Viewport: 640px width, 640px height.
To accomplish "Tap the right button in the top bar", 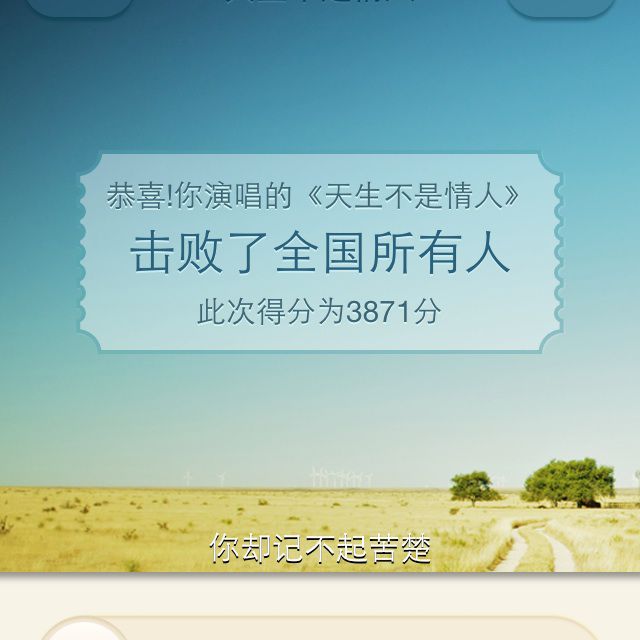I will coord(561,5).
